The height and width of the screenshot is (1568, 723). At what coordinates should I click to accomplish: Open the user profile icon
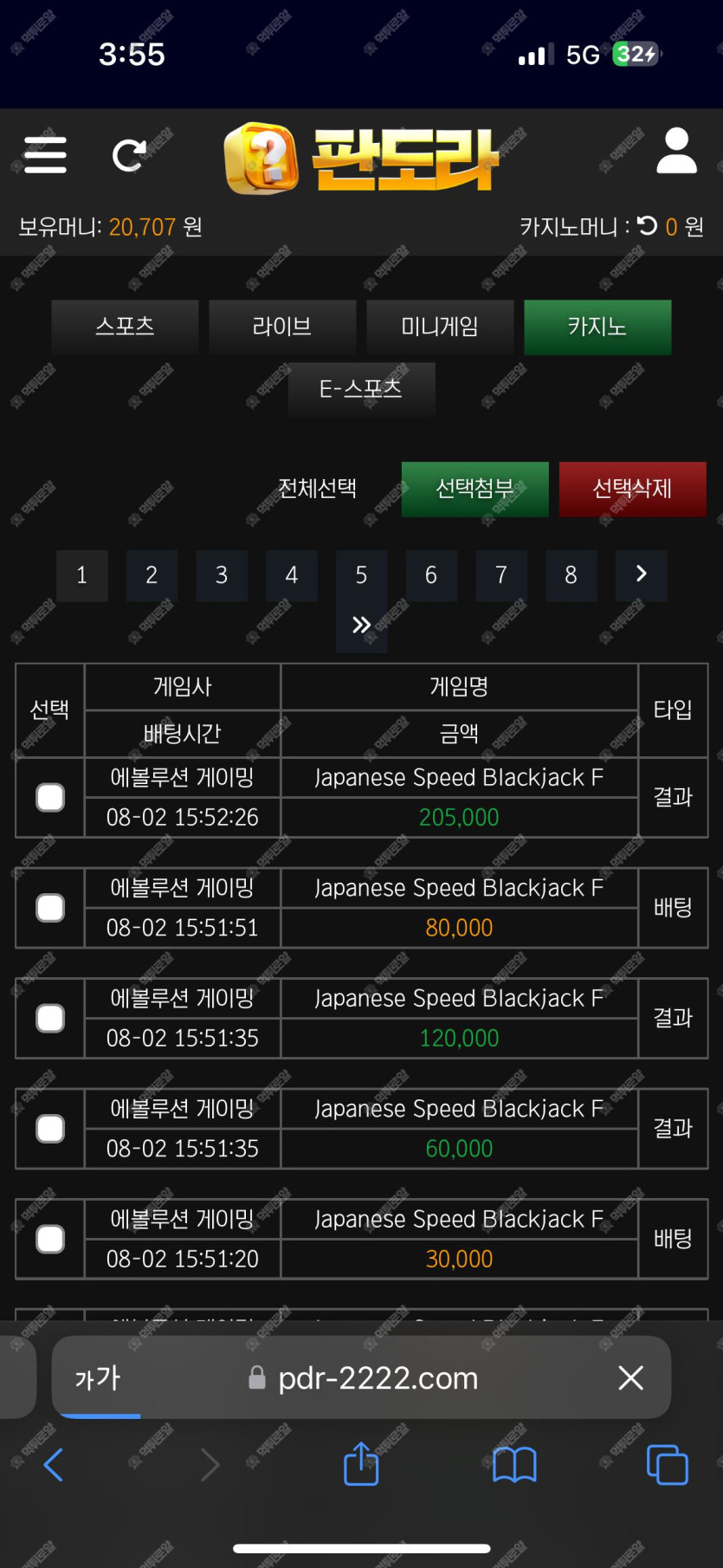coord(676,152)
